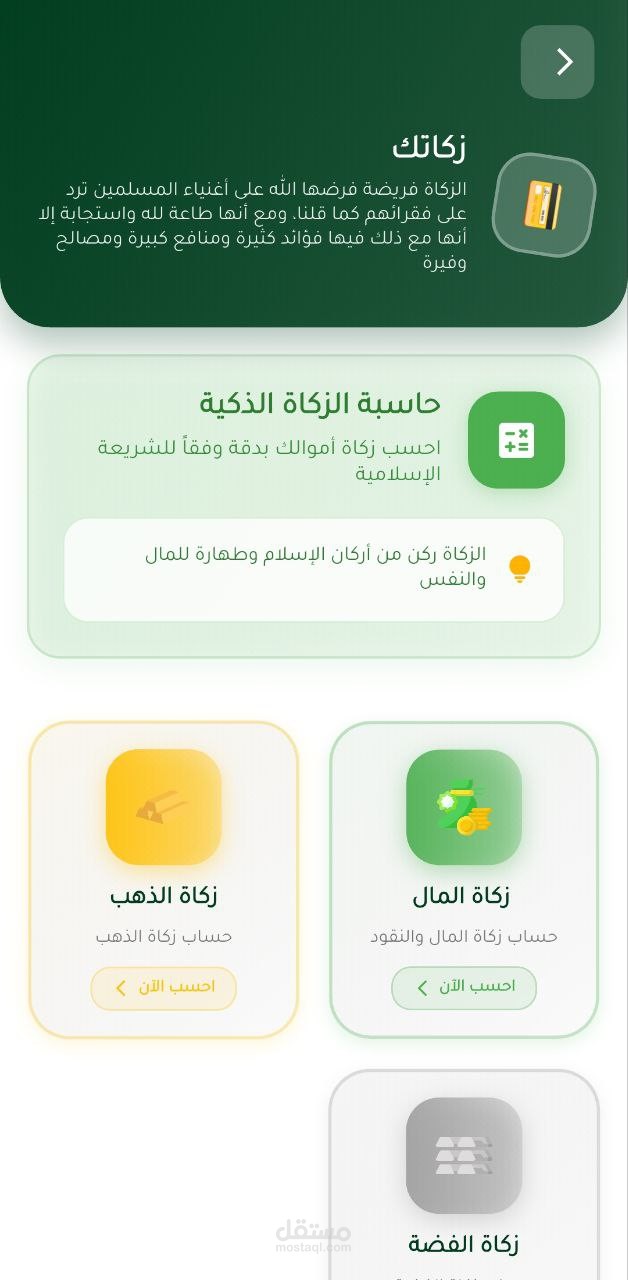The height and width of the screenshot is (1280, 628).
Task: Open the زكاة المال card
Action: (463, 850)
